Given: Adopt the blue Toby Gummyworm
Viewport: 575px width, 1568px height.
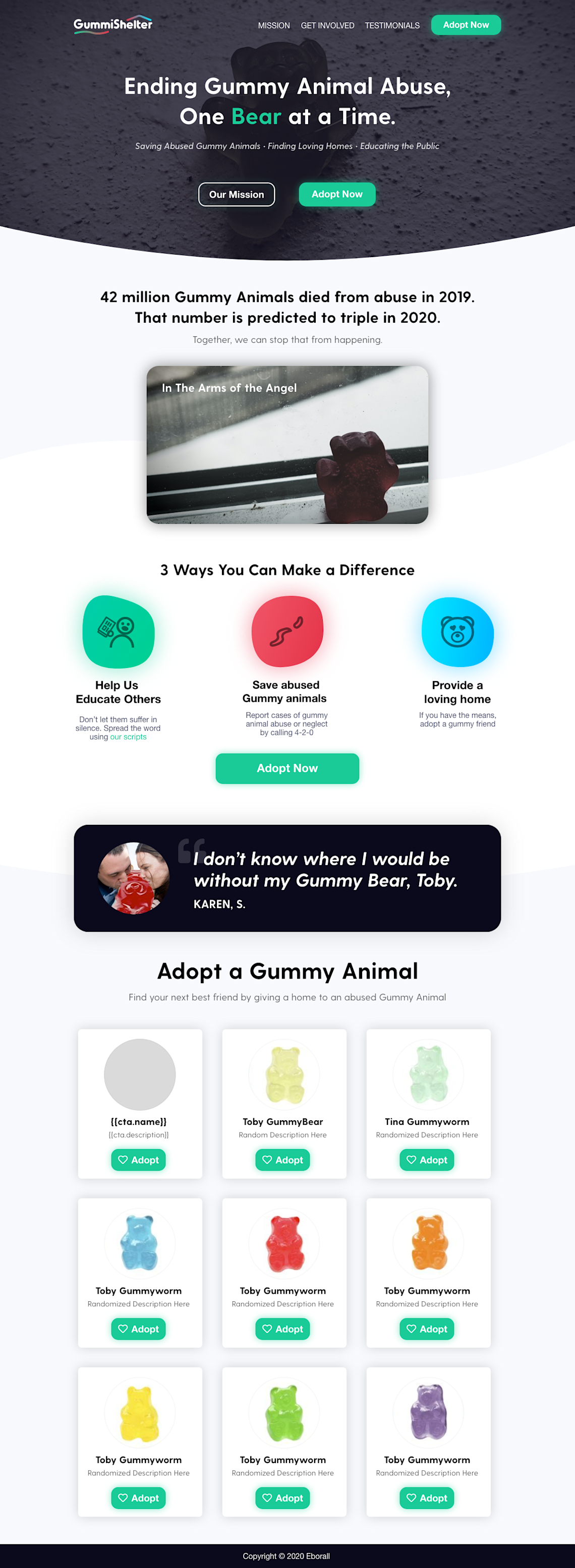Looking at the screenshot, I should click(x=138, y=1329).
